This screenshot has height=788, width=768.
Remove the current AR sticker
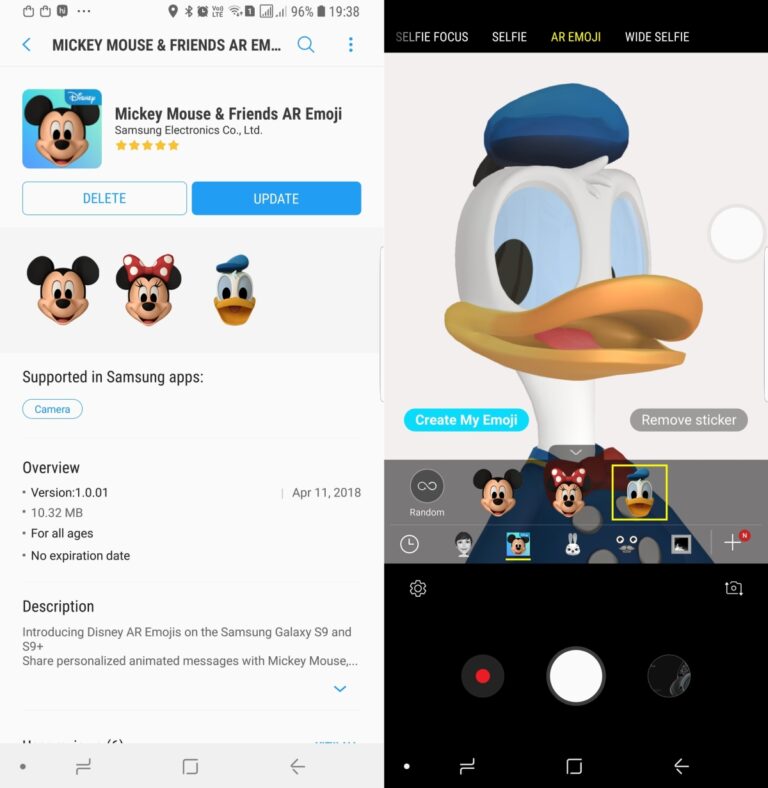688,420
